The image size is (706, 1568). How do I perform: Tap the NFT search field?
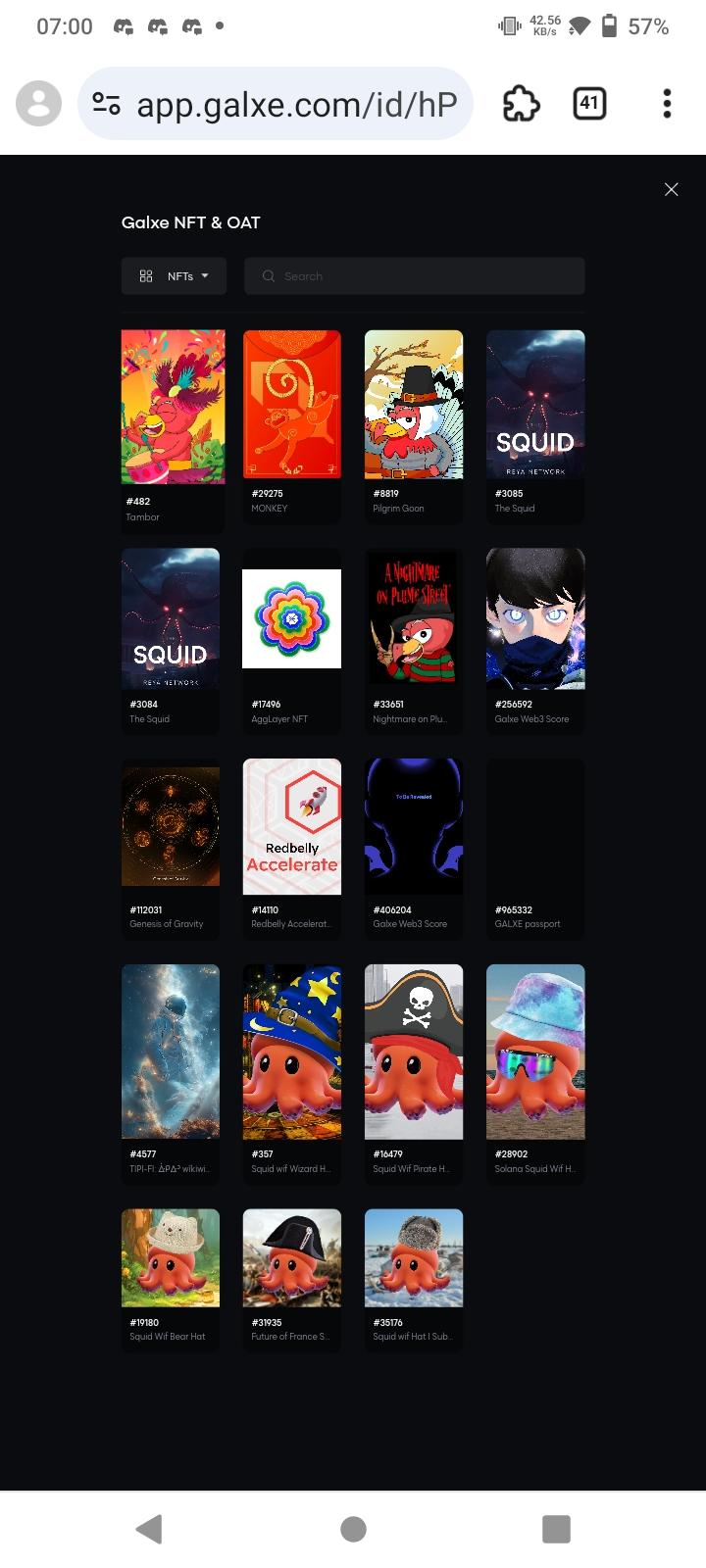tap(414, 276)
